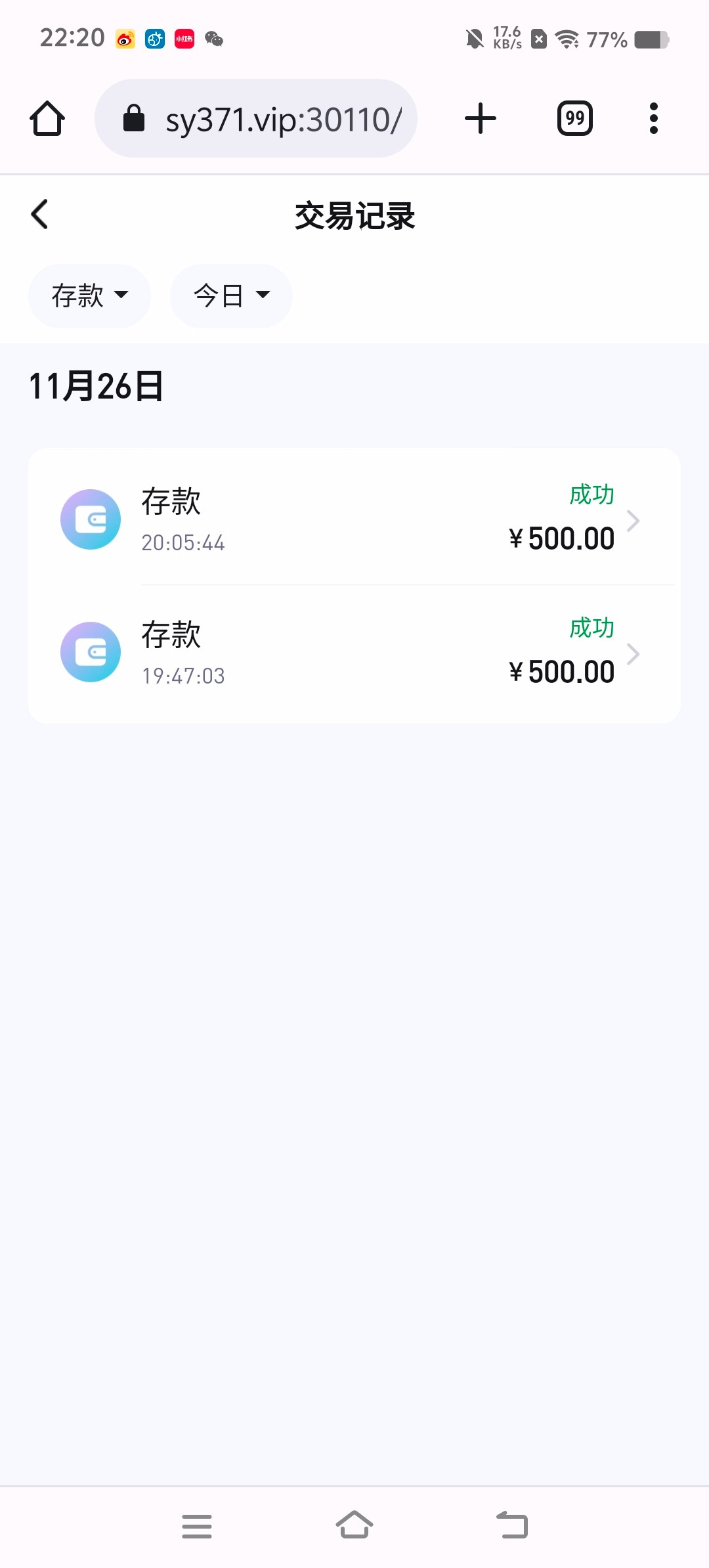Open recent apps from the navigation bar
709x1568 pixels.
click(x=197, y=1526)
